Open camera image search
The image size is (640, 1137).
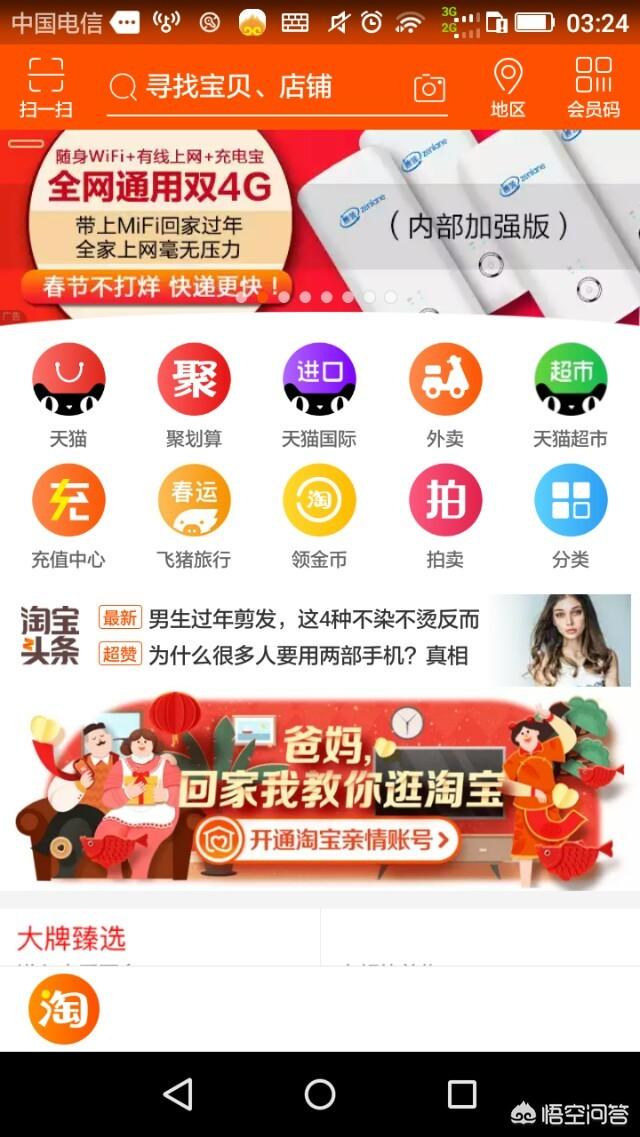(x=429, y=88)
